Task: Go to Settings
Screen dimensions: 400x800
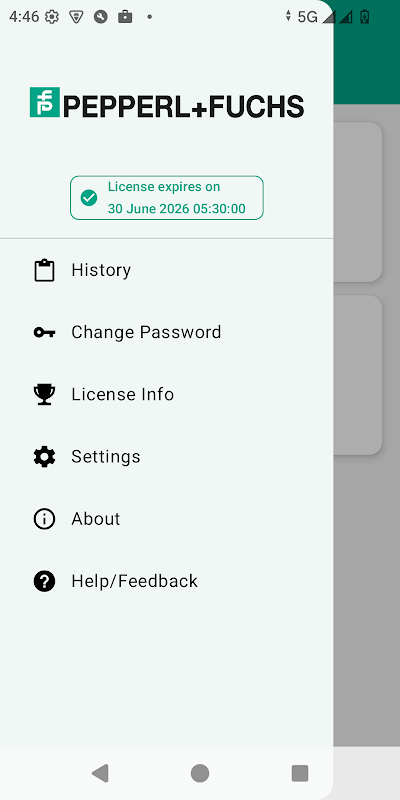Action: (x=166, y=457)
